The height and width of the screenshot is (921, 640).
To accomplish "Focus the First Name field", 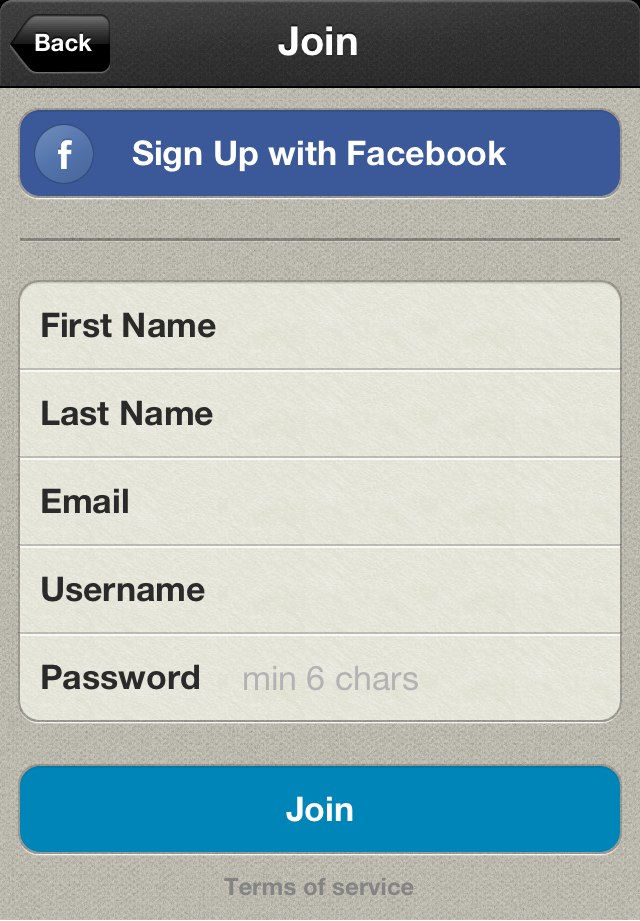I will [400, 326].
